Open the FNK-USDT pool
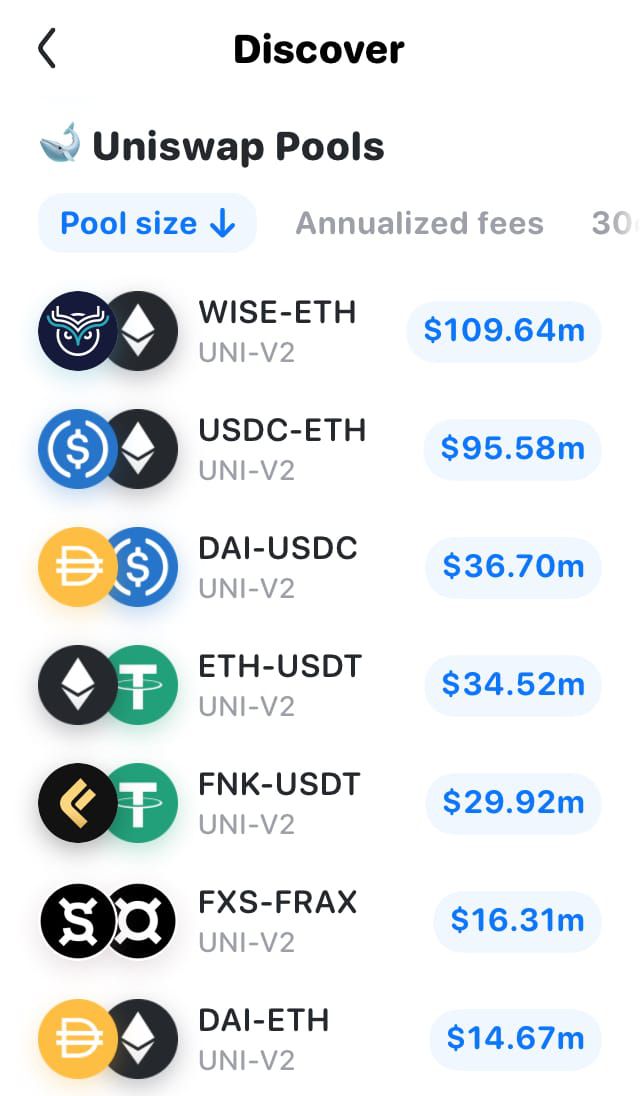Image resolution: width=640 pixels, height=1096 pixels. [320, 803]
